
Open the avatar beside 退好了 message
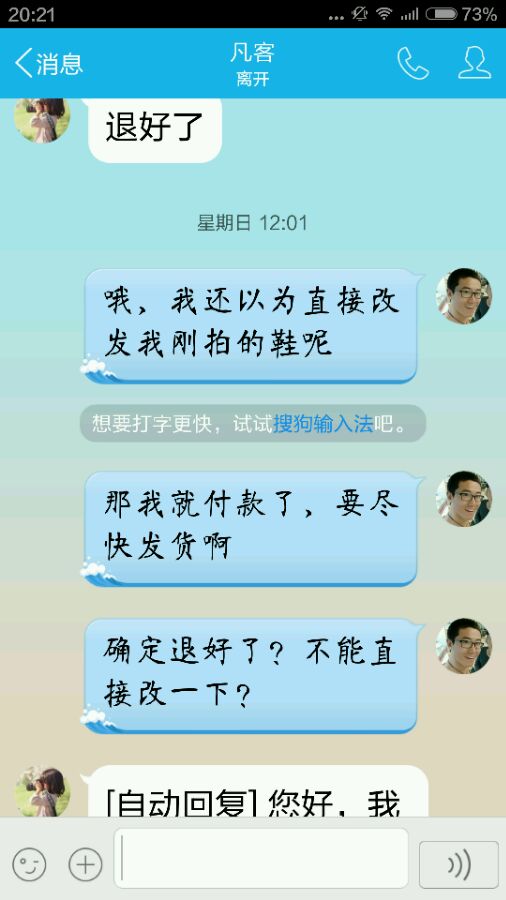pyautogui.click(x=42, y=119)
